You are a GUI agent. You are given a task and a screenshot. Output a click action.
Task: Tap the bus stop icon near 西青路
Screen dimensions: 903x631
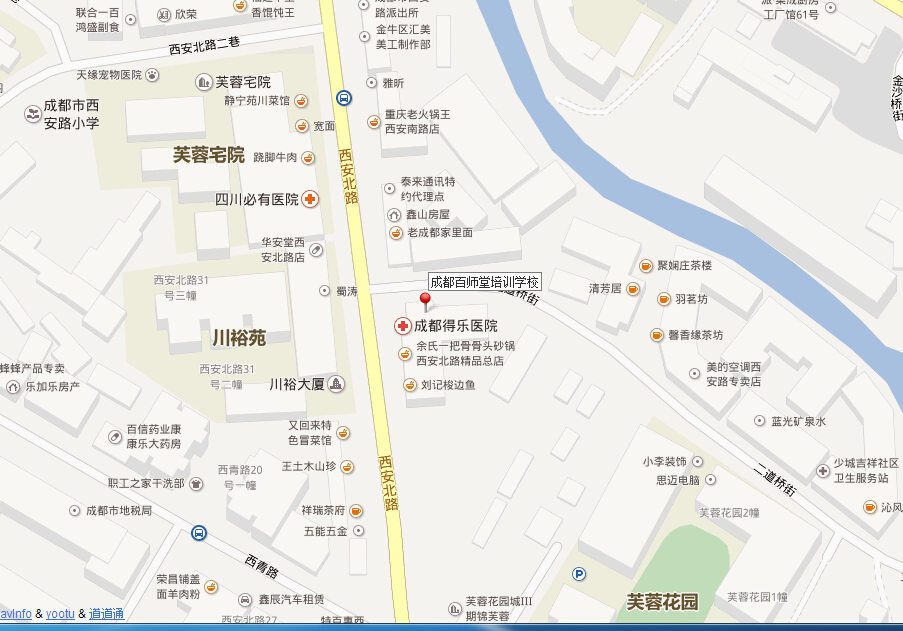[x=199, y=533]
